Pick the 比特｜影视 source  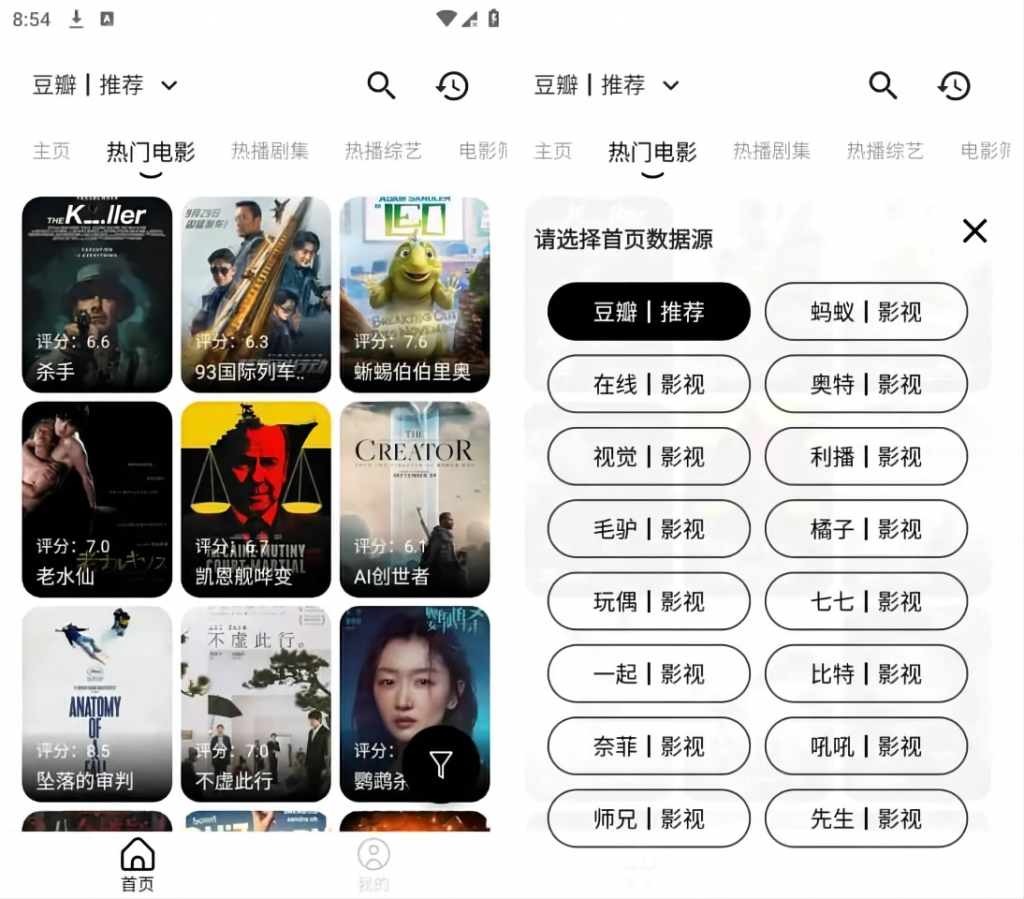point(866,674)
